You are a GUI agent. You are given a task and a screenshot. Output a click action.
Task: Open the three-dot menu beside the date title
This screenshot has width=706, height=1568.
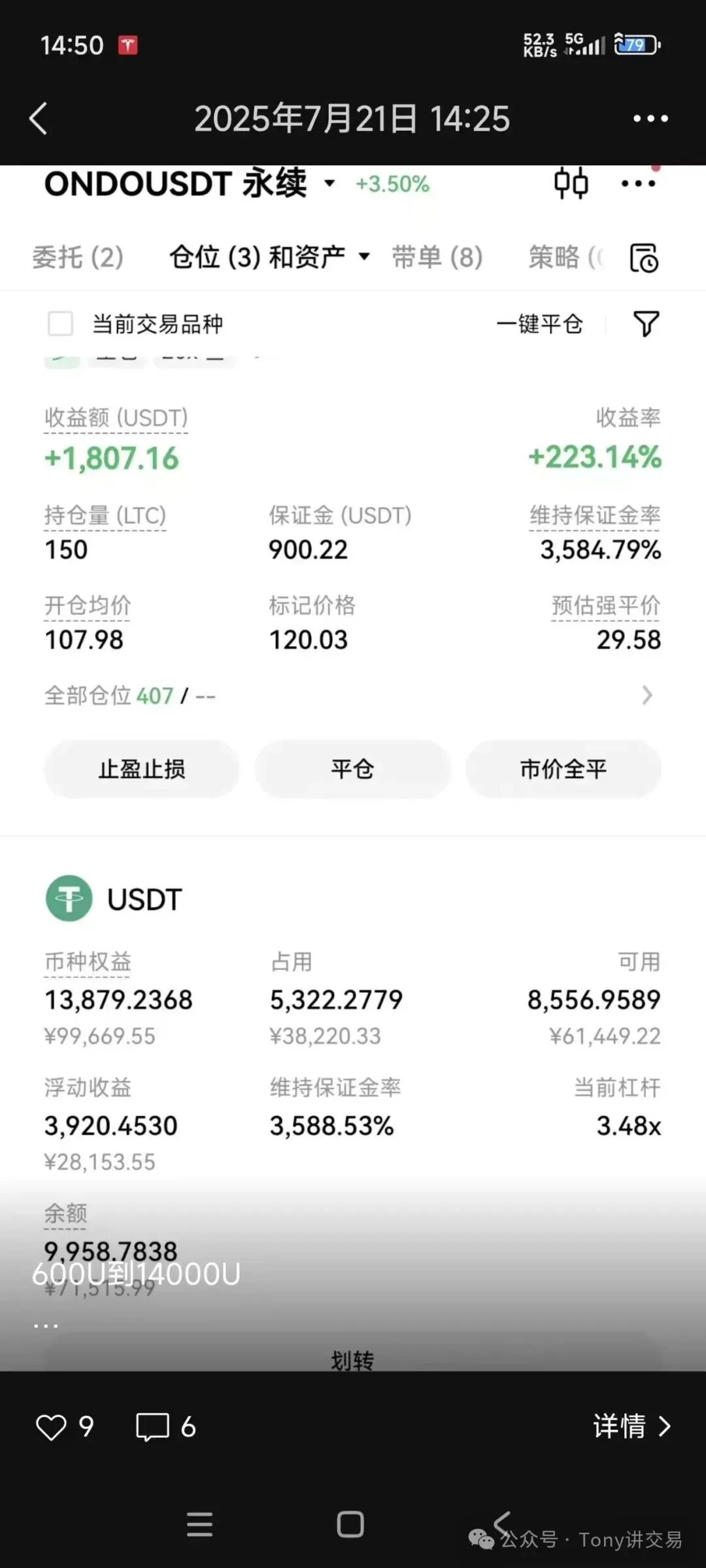[x=650, y=118]
